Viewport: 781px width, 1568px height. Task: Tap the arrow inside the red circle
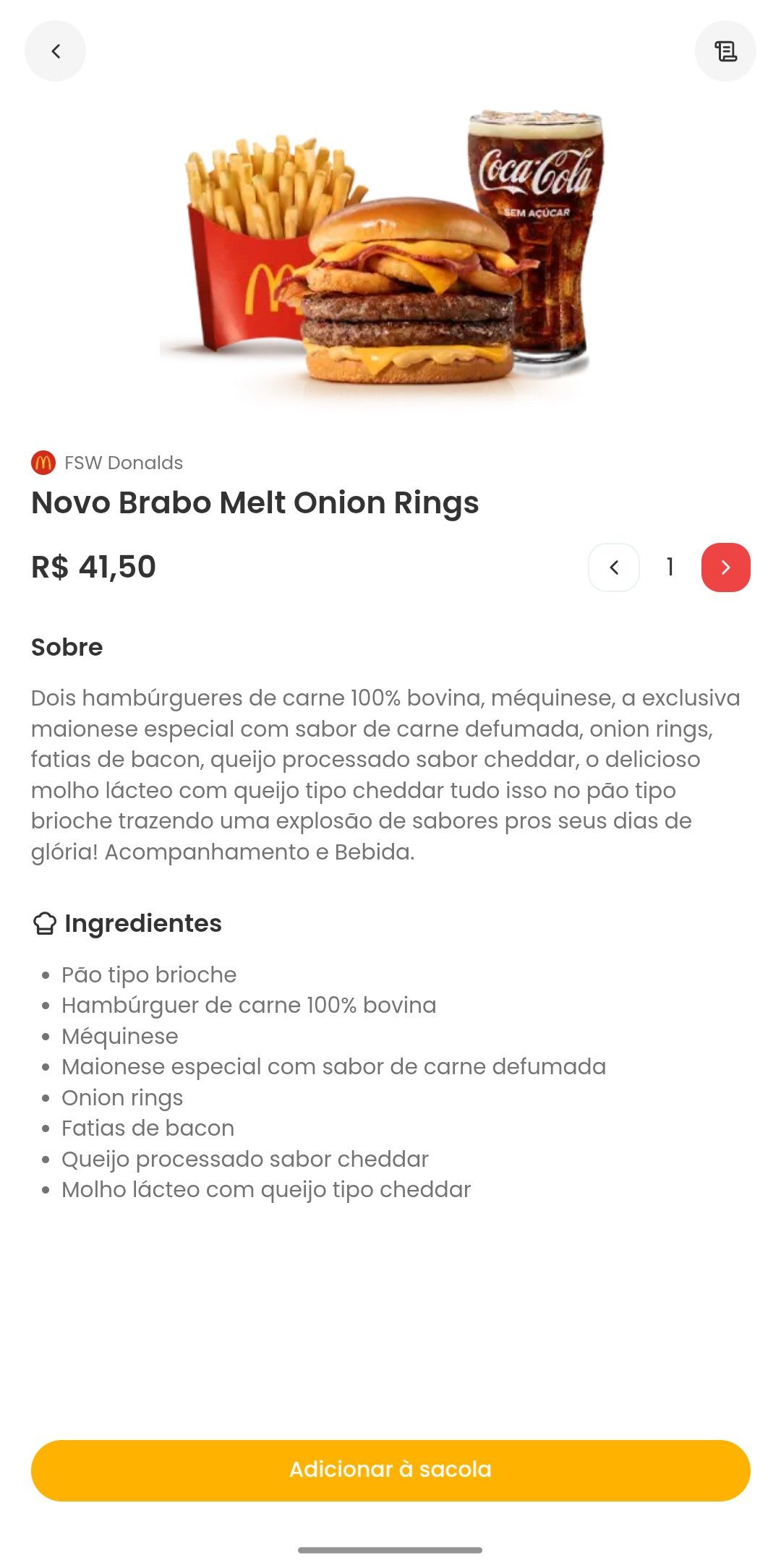pyautogui.click(x=725, y=568)
